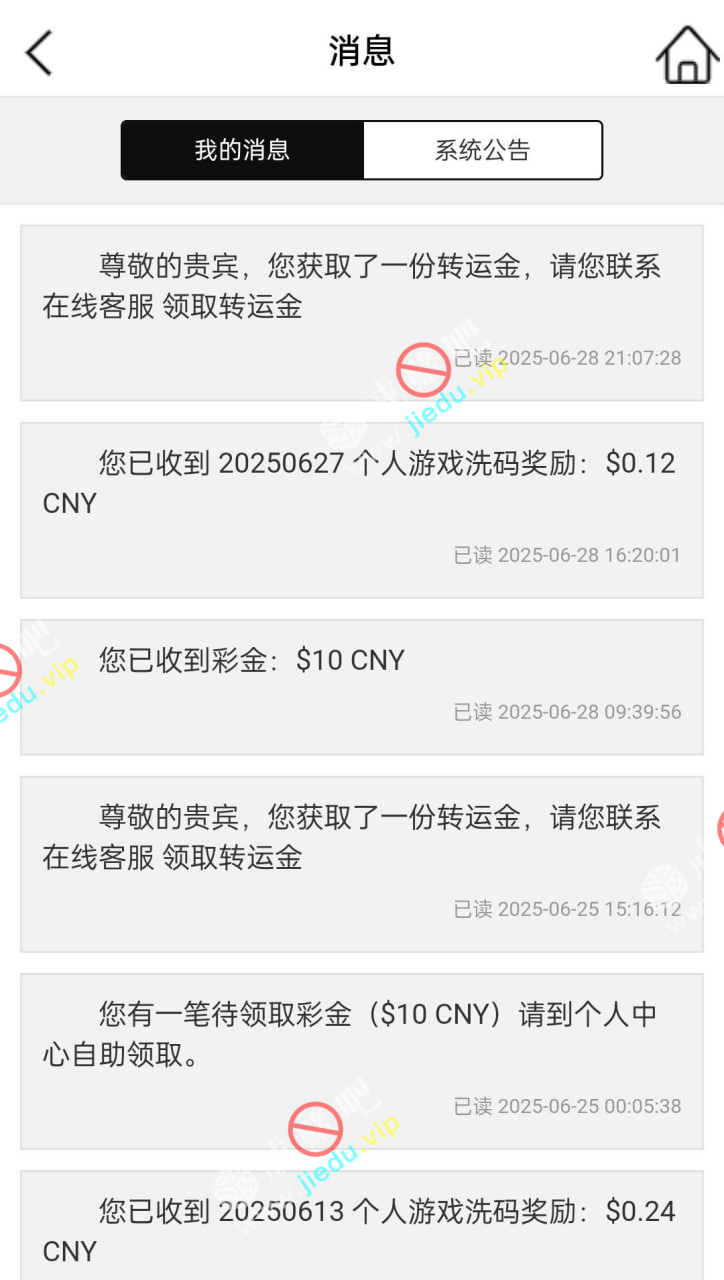
Task: Open the home page icon
Action: (686, 54)
